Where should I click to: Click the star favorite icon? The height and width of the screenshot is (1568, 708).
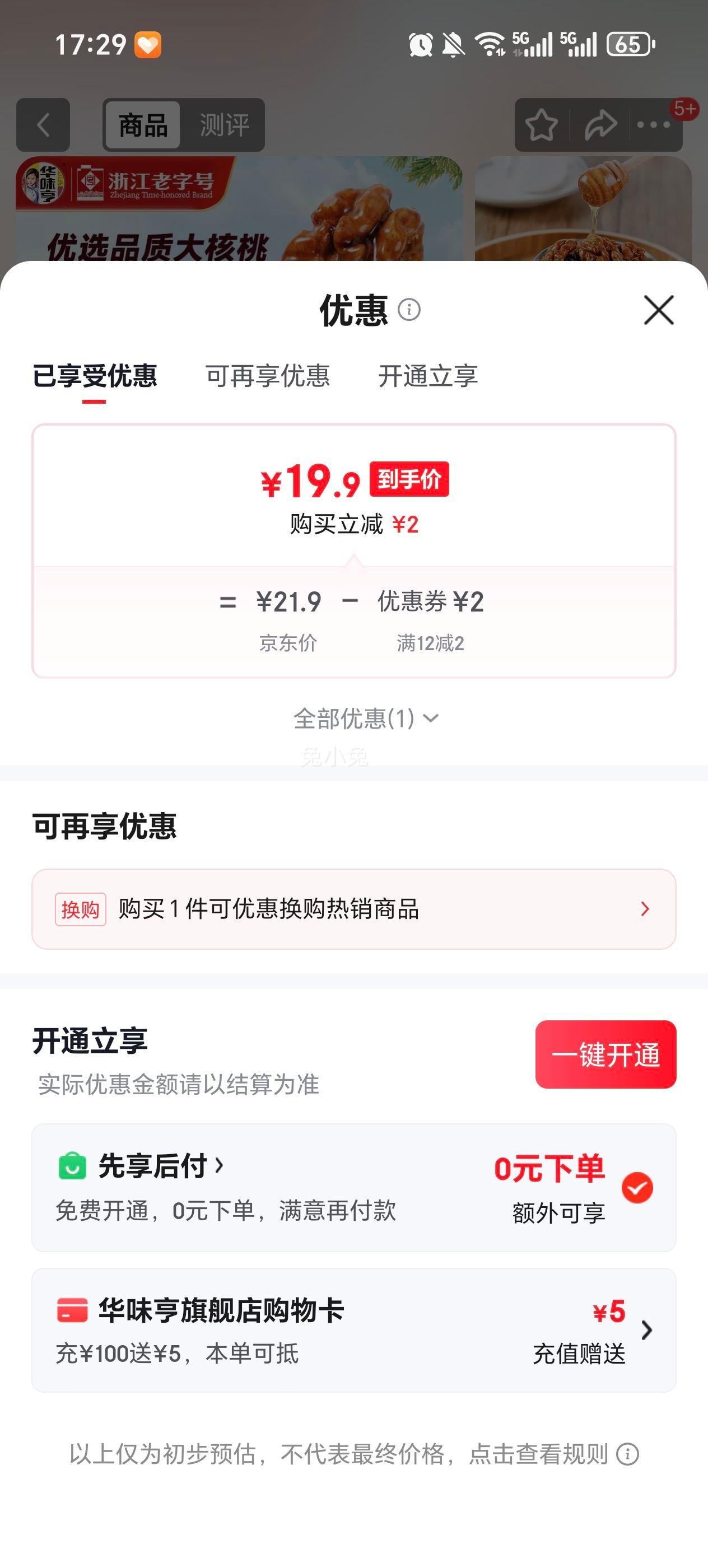click(x=542, y=125)
